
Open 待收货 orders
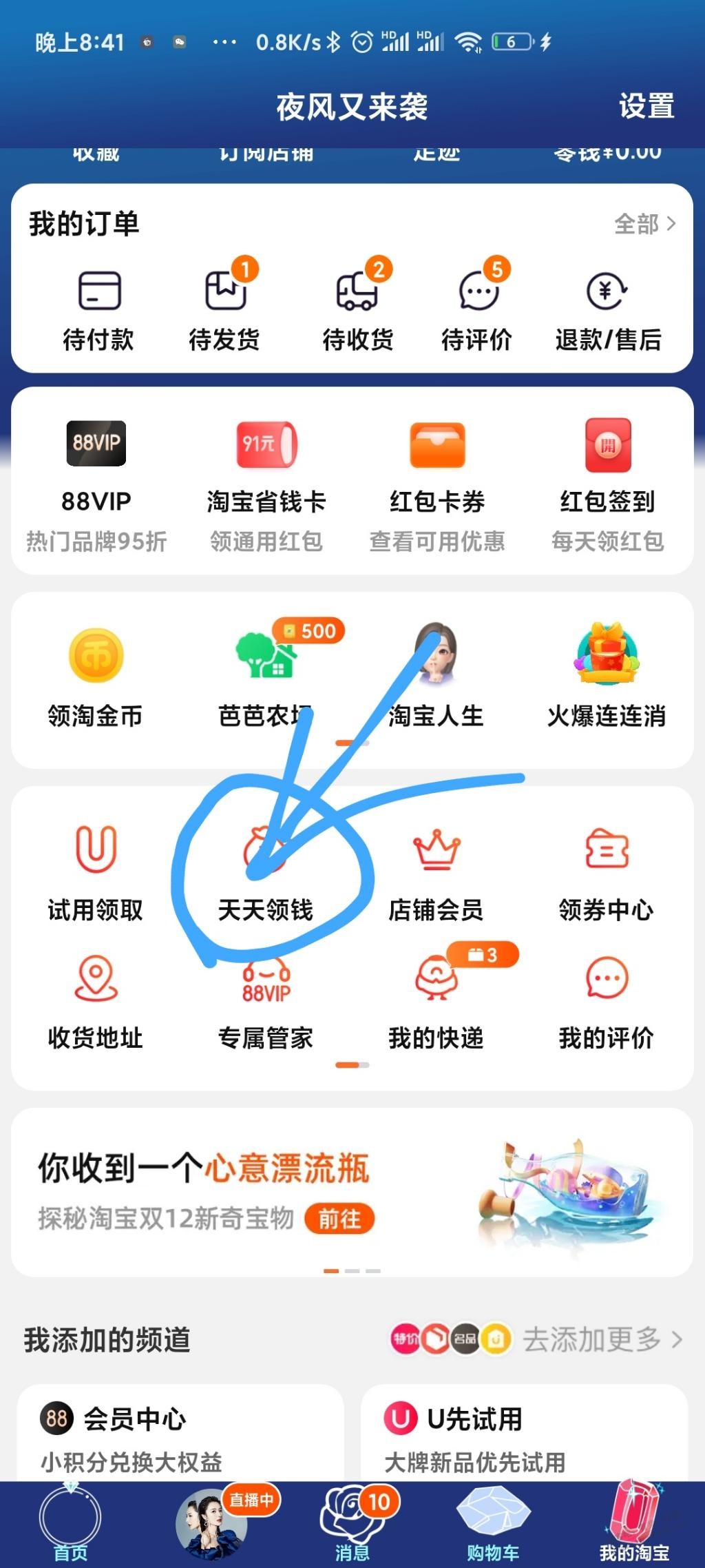pyautogui.click(x=357, y=309)
